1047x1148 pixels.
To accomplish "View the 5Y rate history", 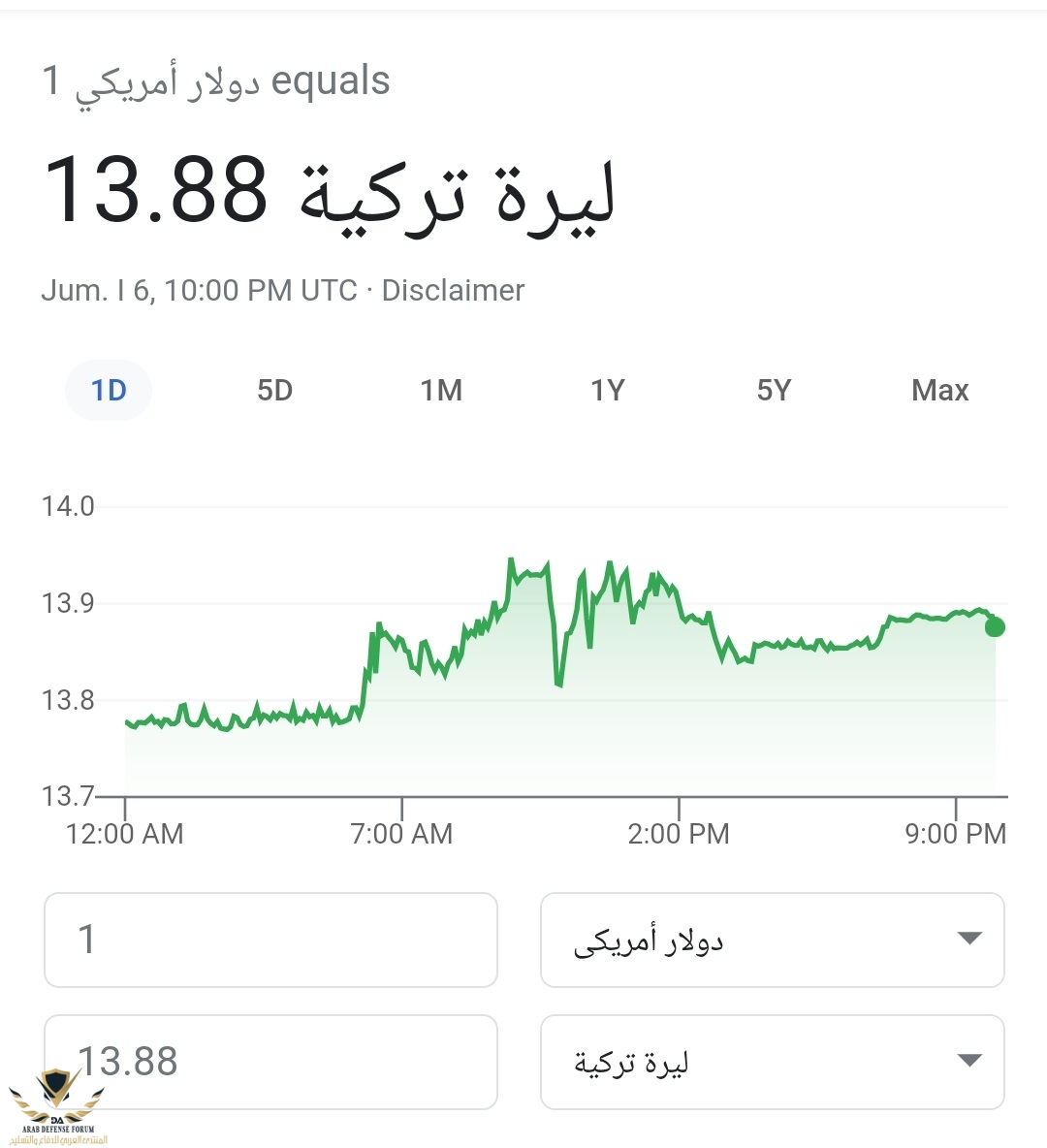I will click(x=774, y=390).
